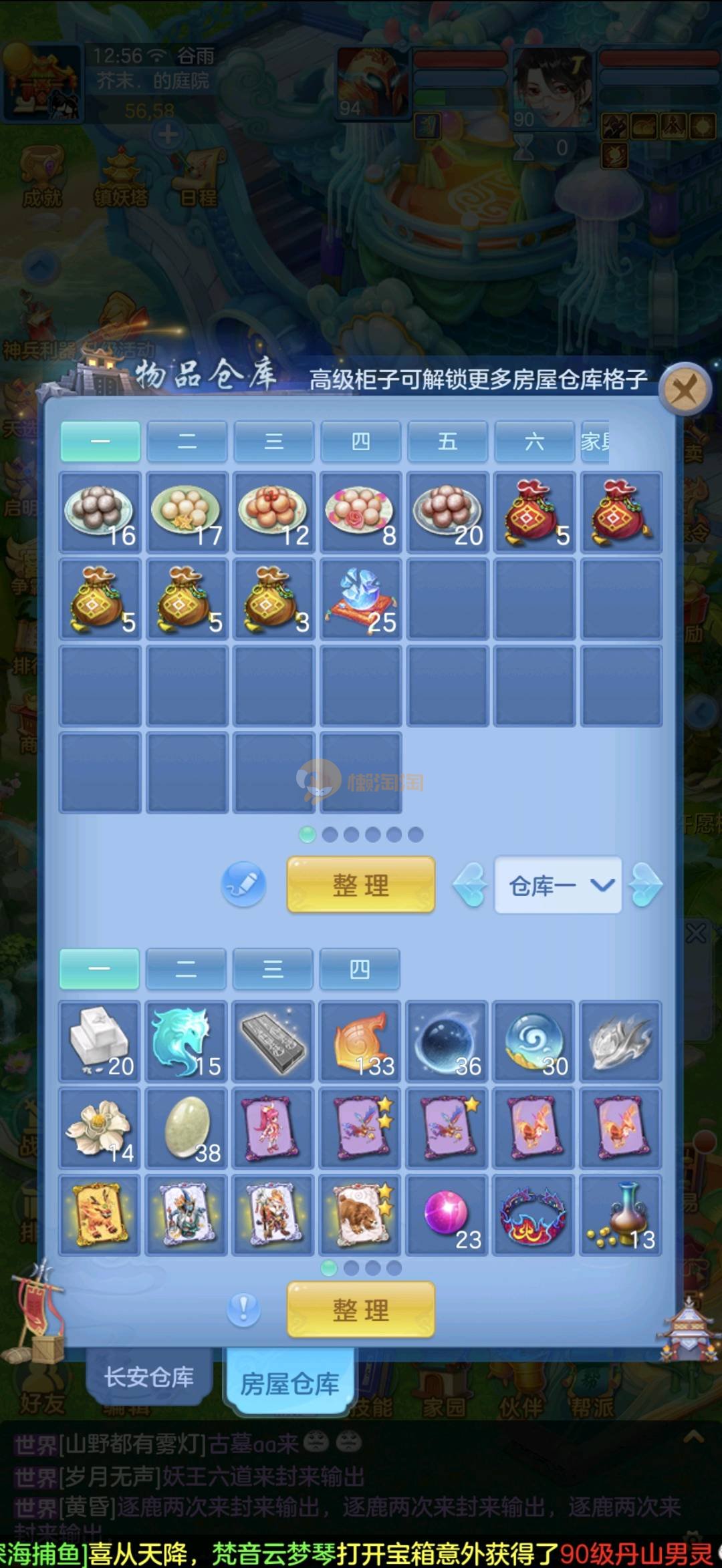Switch to warehouse tab 六

pos(534,442)
